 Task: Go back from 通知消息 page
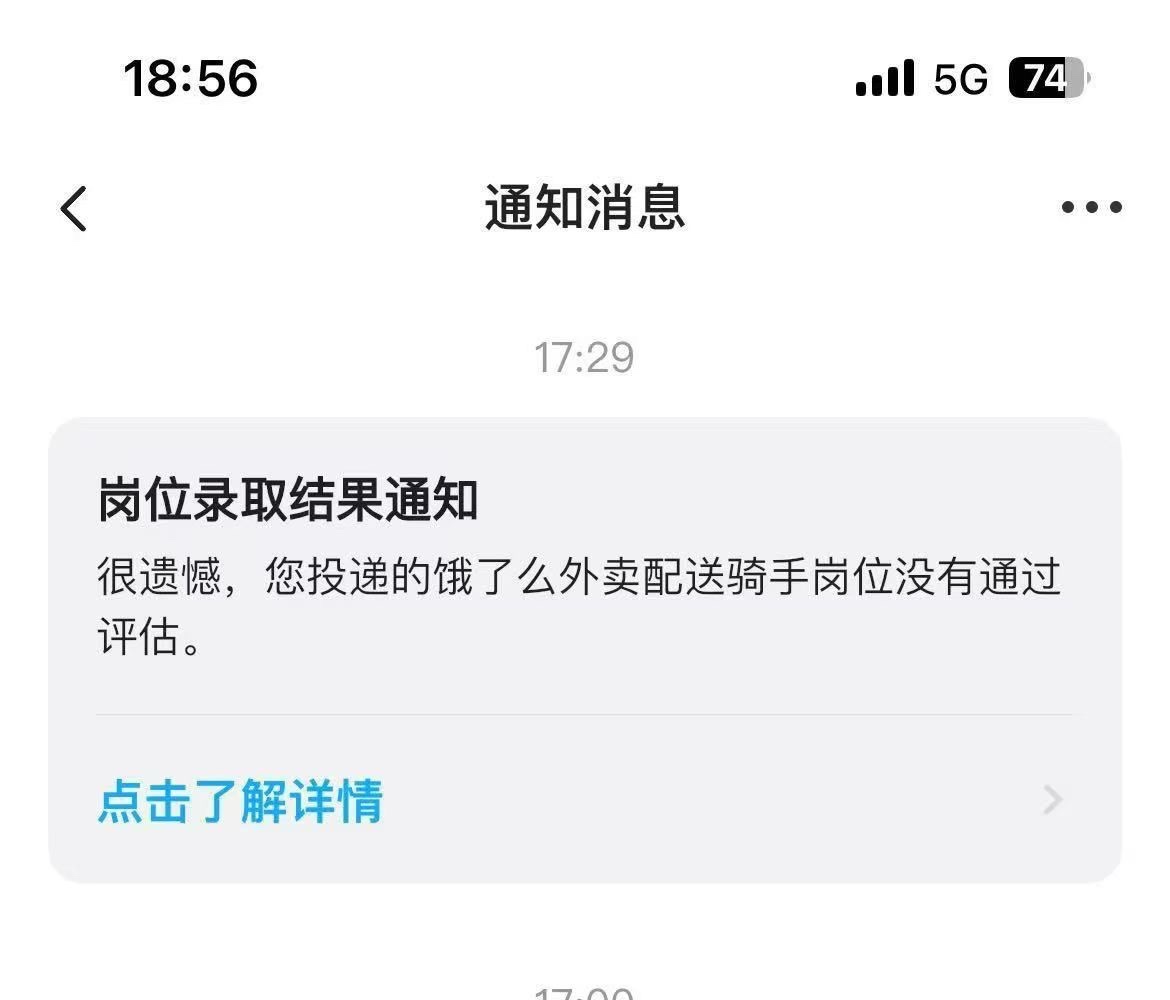[x=74, y=208]
